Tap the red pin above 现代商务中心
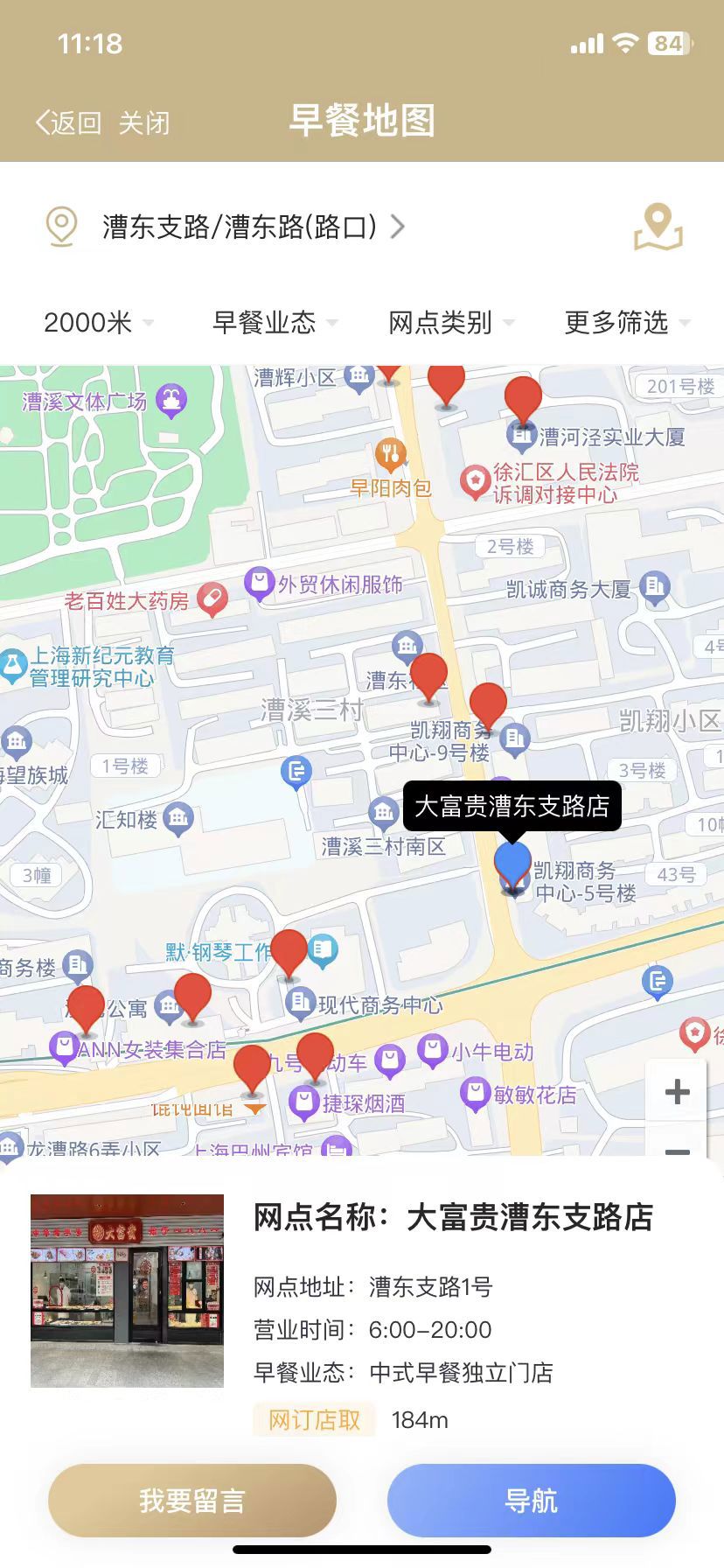The image size is (724, 1568). pos(289,954)
